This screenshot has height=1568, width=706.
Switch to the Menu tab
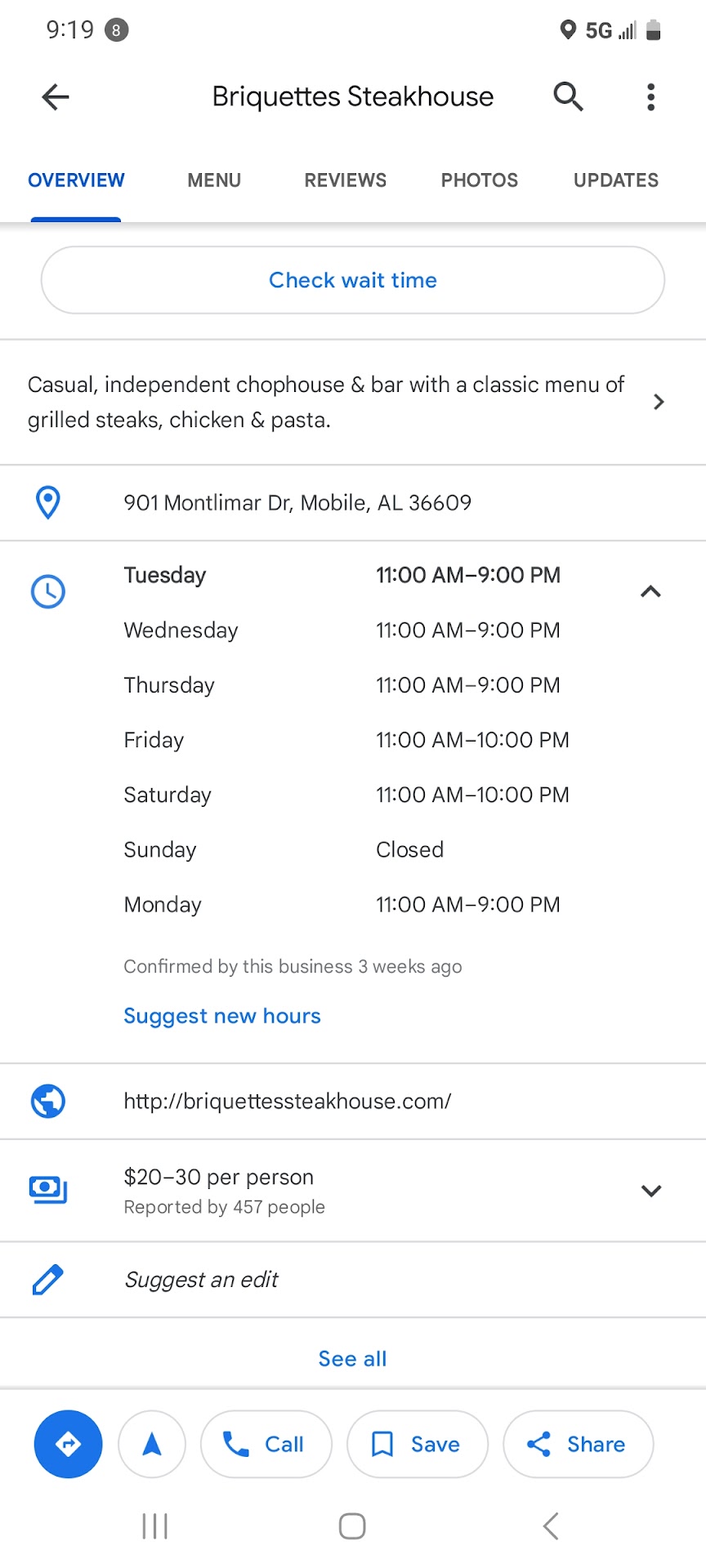pyautogui.click(x=214, y=180)
